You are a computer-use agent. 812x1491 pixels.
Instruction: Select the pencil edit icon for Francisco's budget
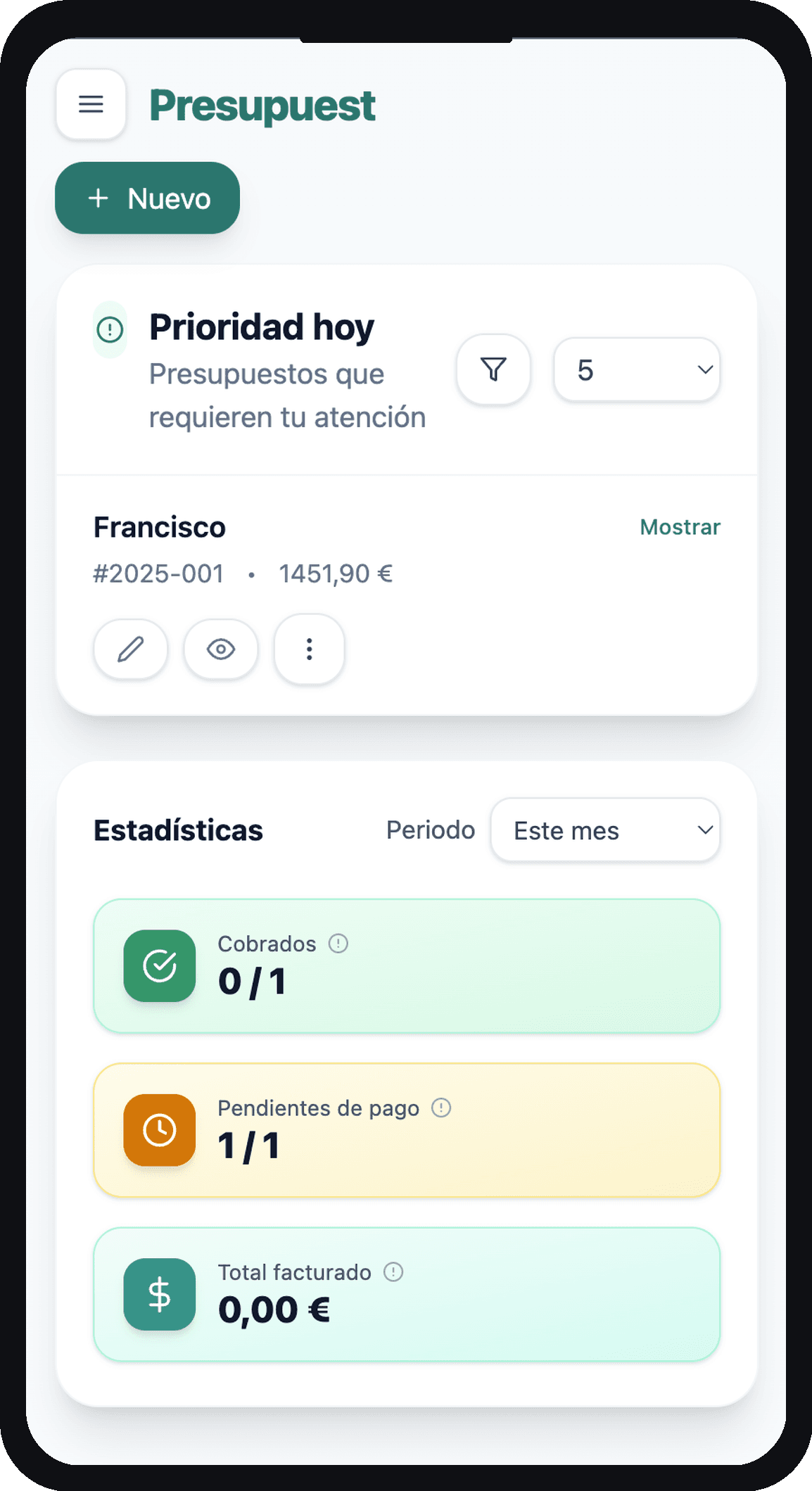(130, 649)
